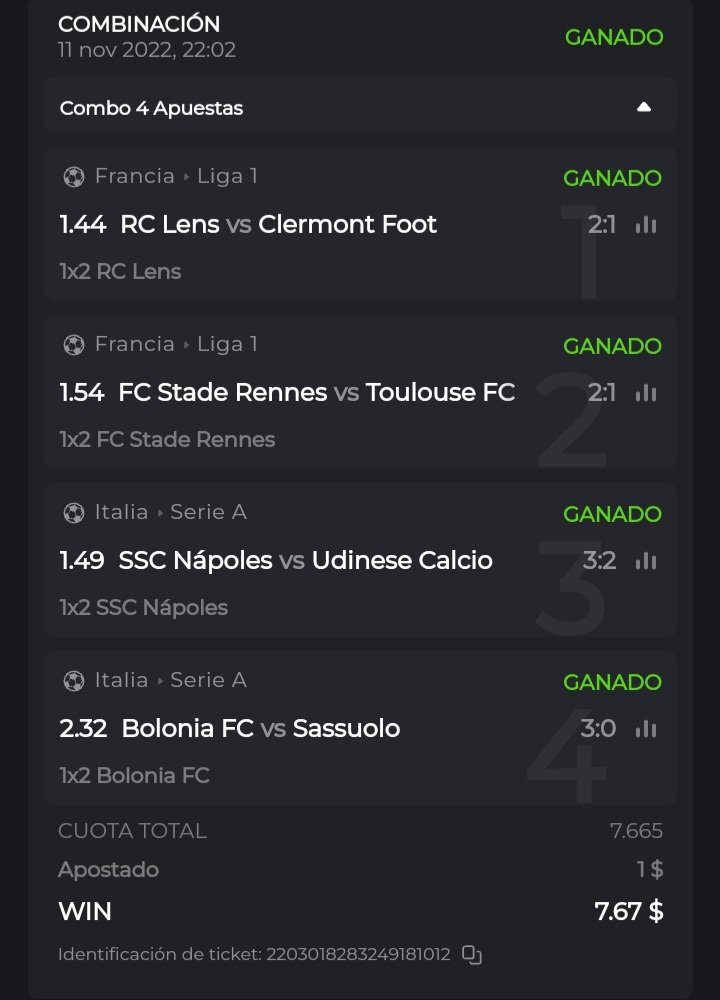Open stats for RC Lens vs Clermont Foot
Screen dimensions: 720x1000
pyautogui.click(x=646, y=225)
